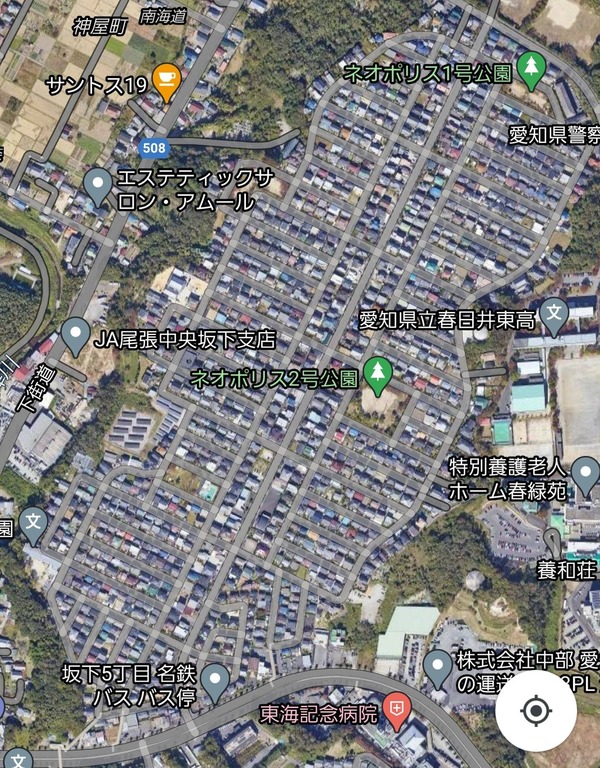Open the 東海記念病院 hospital marker
The width and height of the screenshot is (600, 768).
[x=397, y=712]
